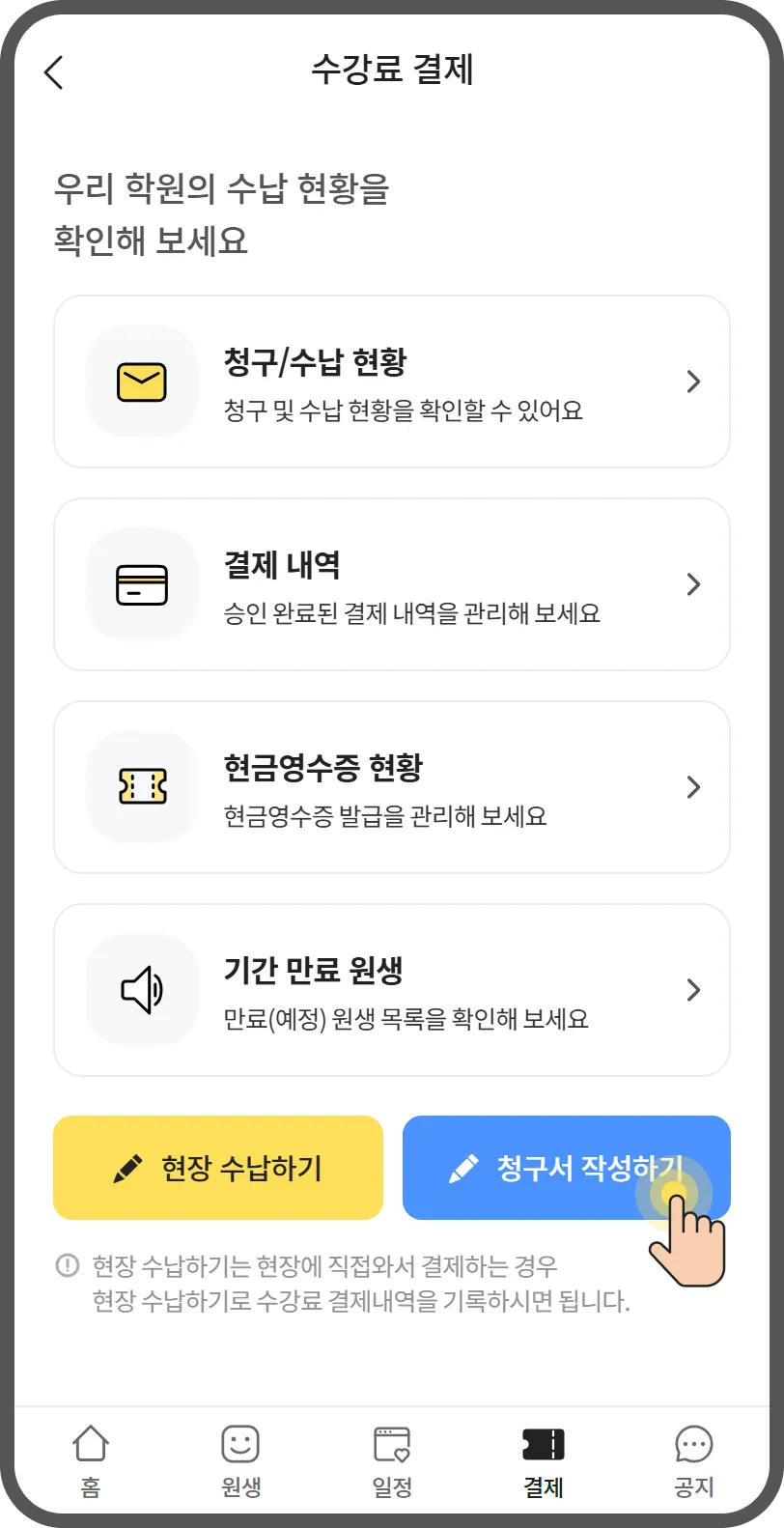The width and height of the screenshot is (784, 1528).
Task: Go back from 수강료 결제 screen
Action: (54, 72)
